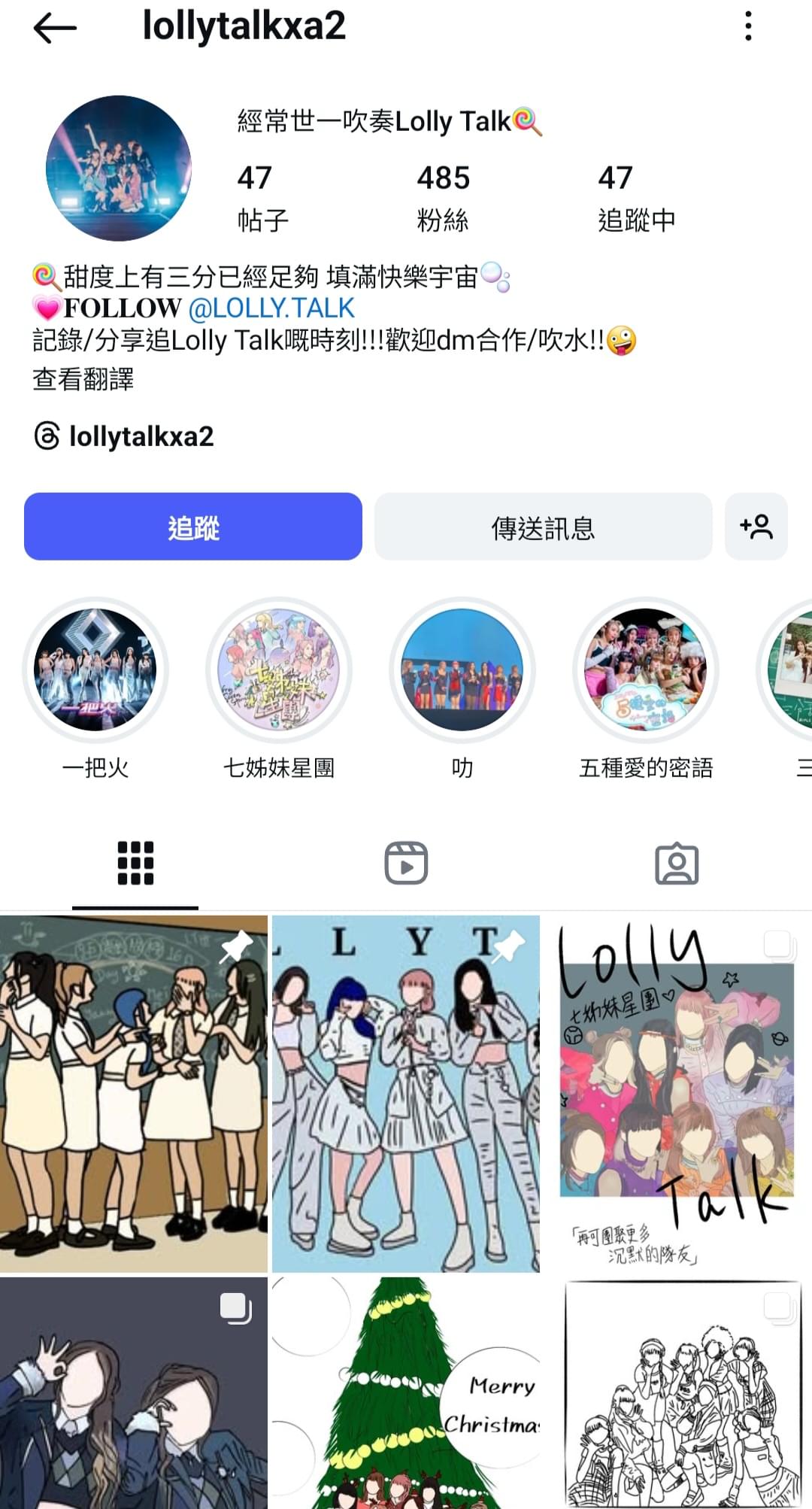Image resolution: width=812 pixels, height=1509 pixels.
Task: Go back using the back arrow
Action: 51,27
